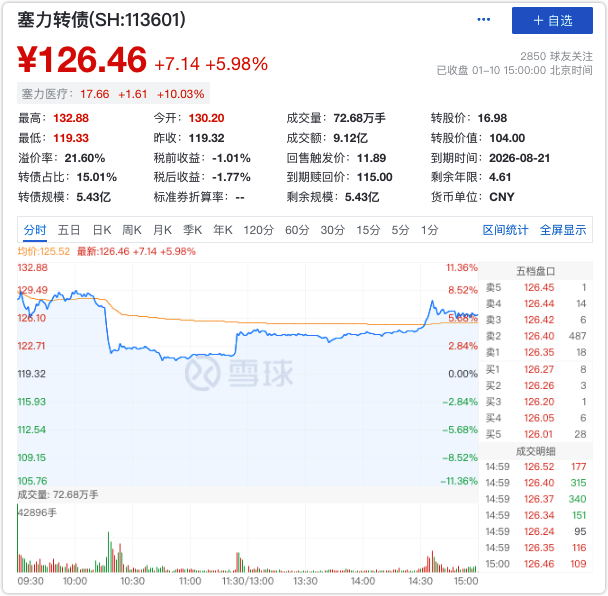Select the 60分 interval chart
The image size is (608, 596).
pos(297,230)
